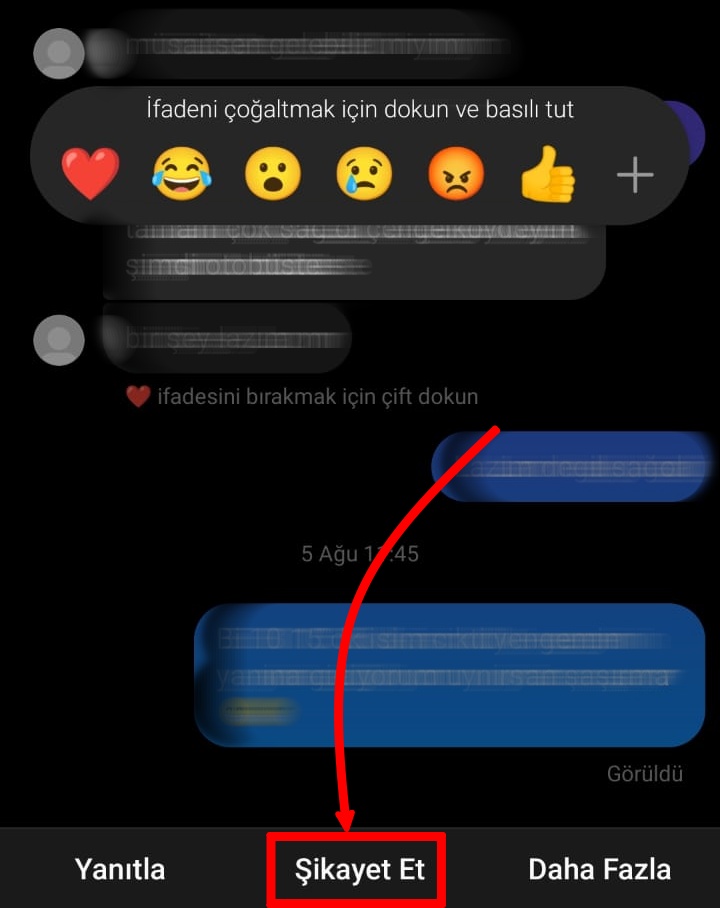React with the thumbs up emoji
720x908 pixels.
tap(548, 175)
